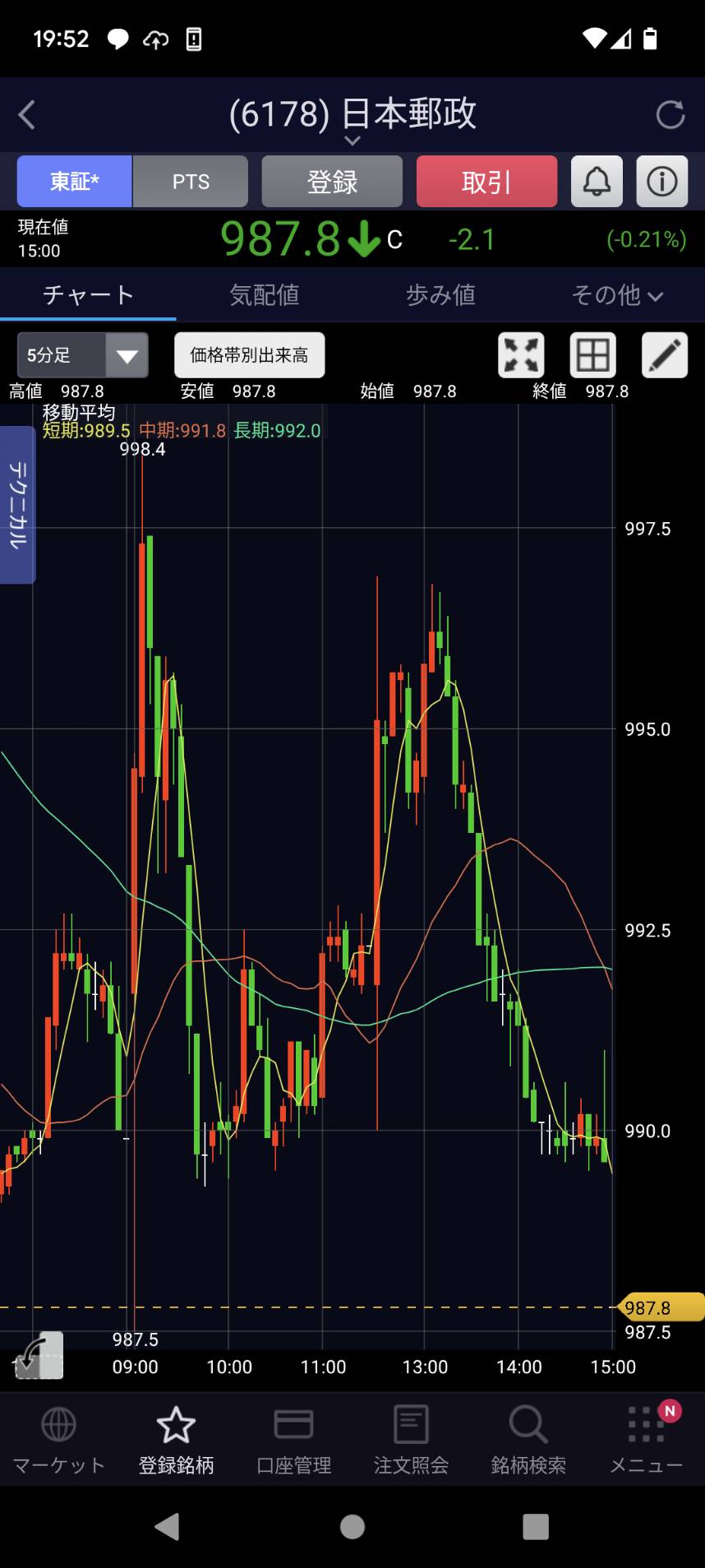This screenshot has width=705, height=1568.
Task: Open the 5分足 interval dropdown
Action: (x=83, y=355)
